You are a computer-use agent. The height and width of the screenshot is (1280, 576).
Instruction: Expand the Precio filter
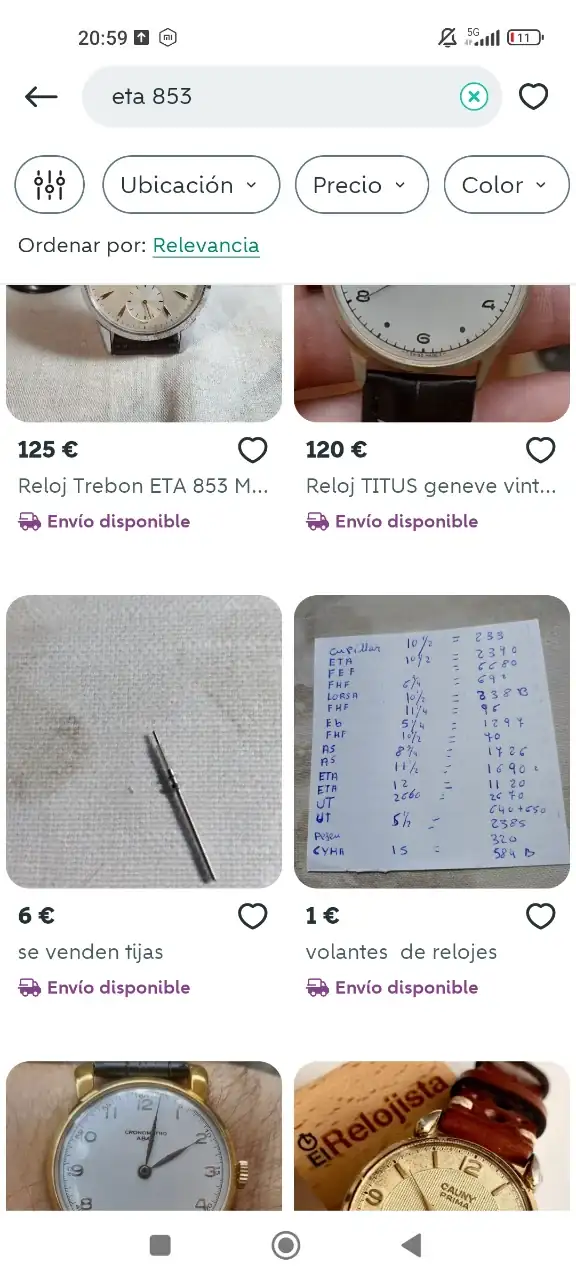[362, 185]
